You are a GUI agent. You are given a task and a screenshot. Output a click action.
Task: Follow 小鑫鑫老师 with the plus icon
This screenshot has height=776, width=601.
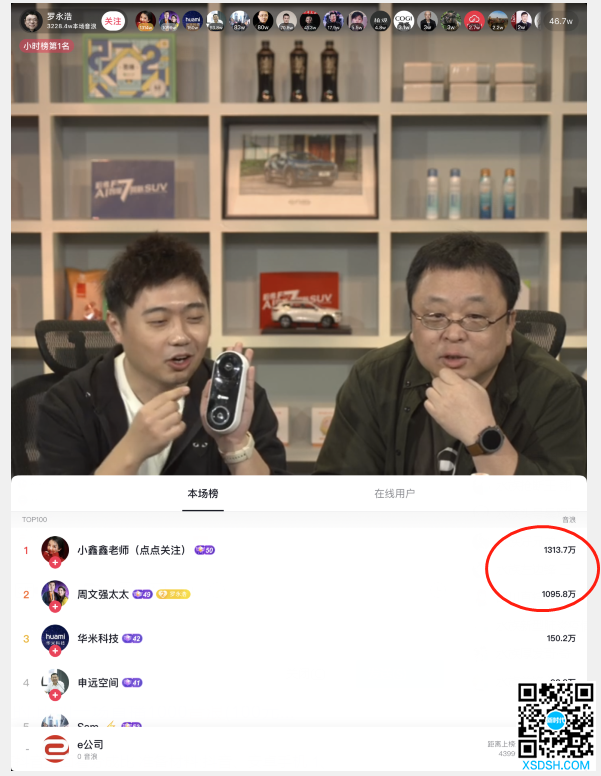click(x=55, y=562)
